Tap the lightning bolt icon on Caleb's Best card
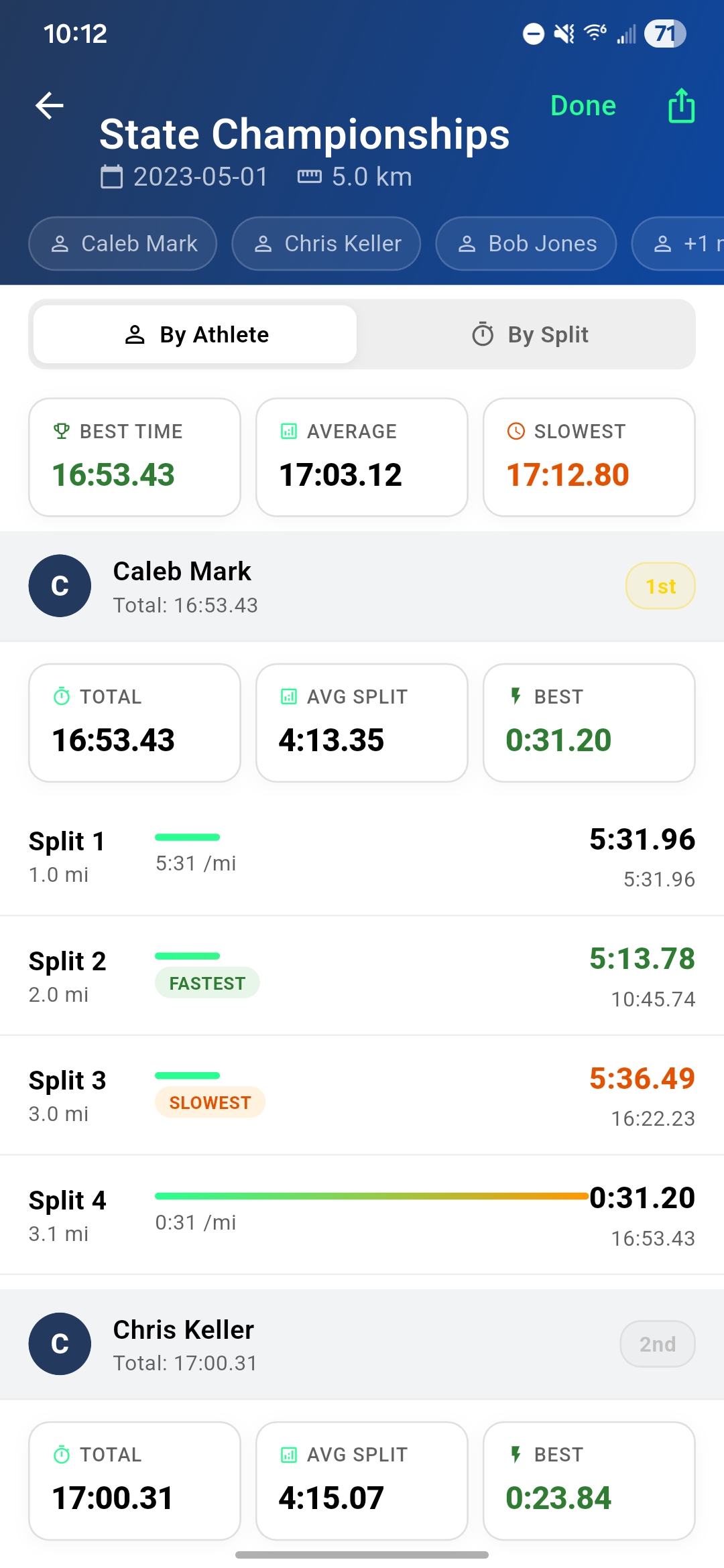Viewport: 724px width, 1568px height. pyautogui.click(x=516, y=696)
